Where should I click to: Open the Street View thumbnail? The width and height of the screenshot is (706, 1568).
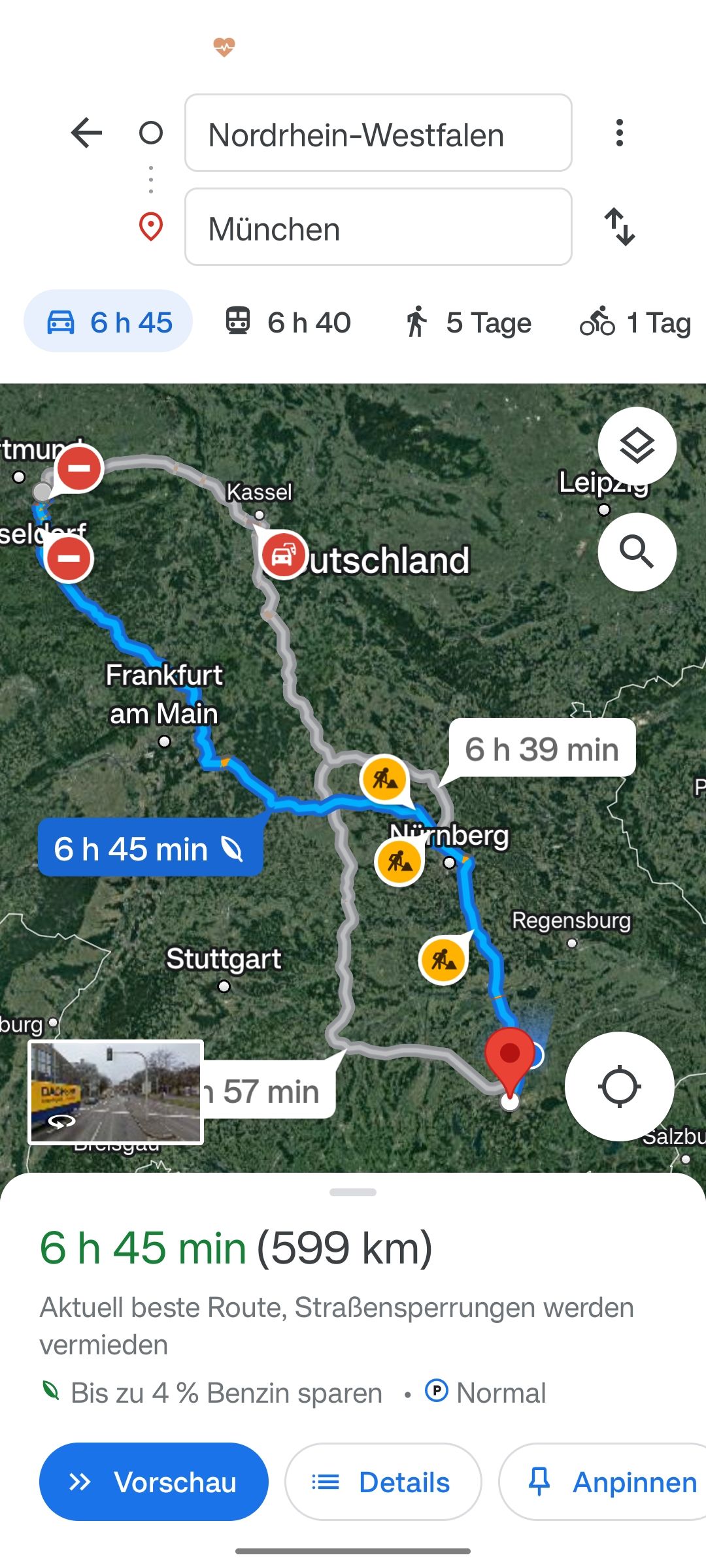pos(116,1092)
